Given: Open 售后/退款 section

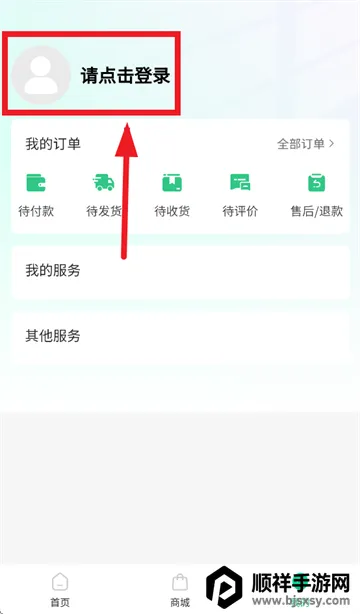Looking at the screenshot, I should (317, 195).
